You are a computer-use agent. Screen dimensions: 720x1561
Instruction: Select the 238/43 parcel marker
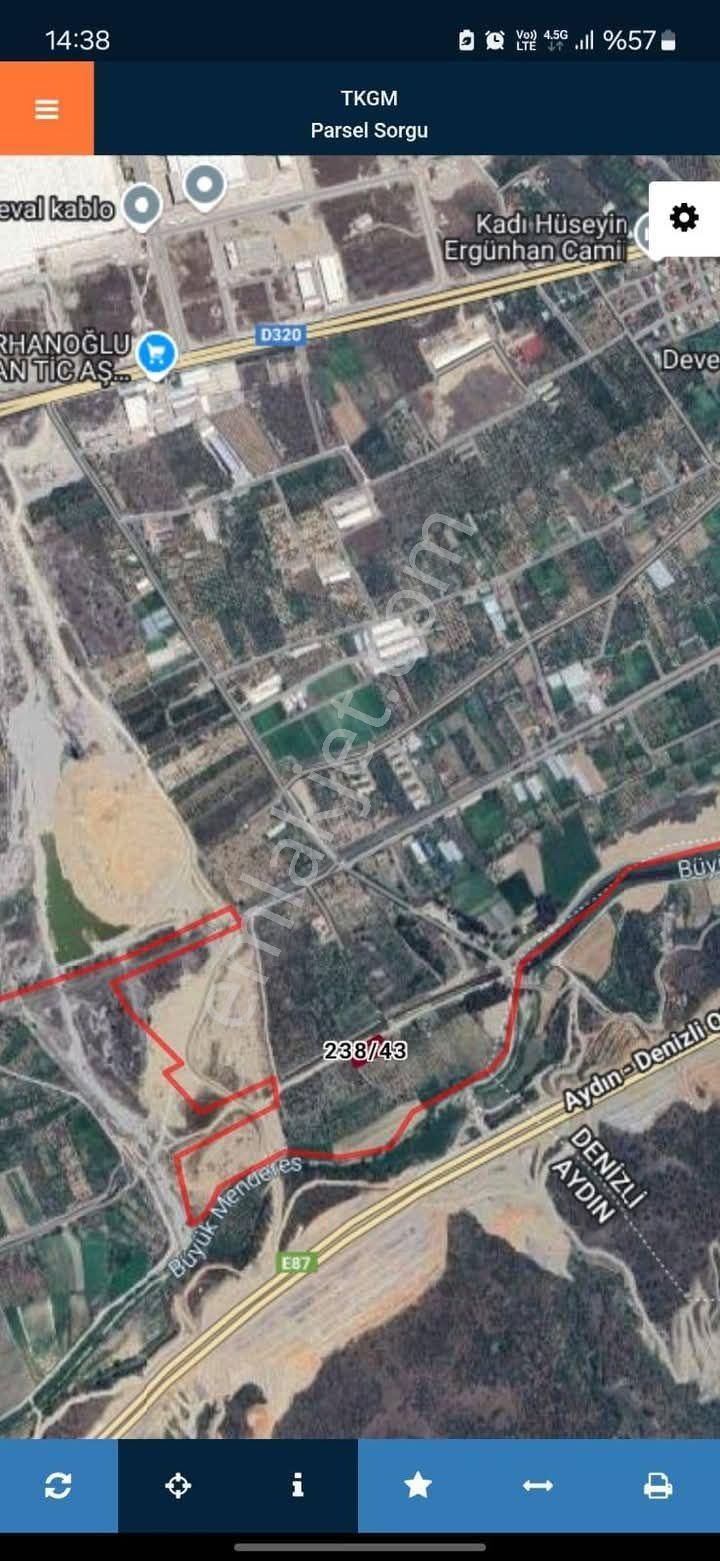(x=365, y=1050)
